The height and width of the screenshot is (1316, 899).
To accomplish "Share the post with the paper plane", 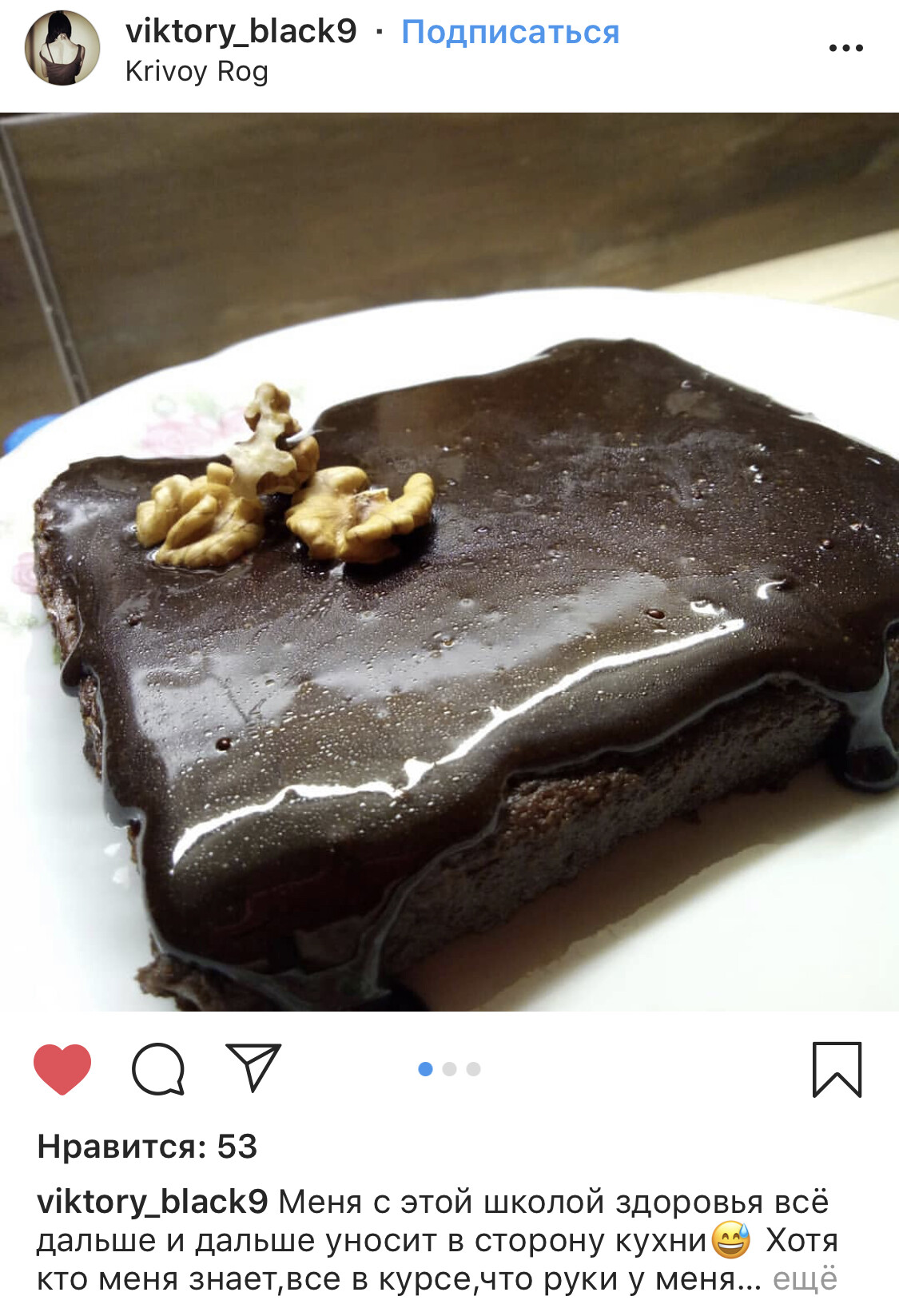I will click(x=253, y=1067).
